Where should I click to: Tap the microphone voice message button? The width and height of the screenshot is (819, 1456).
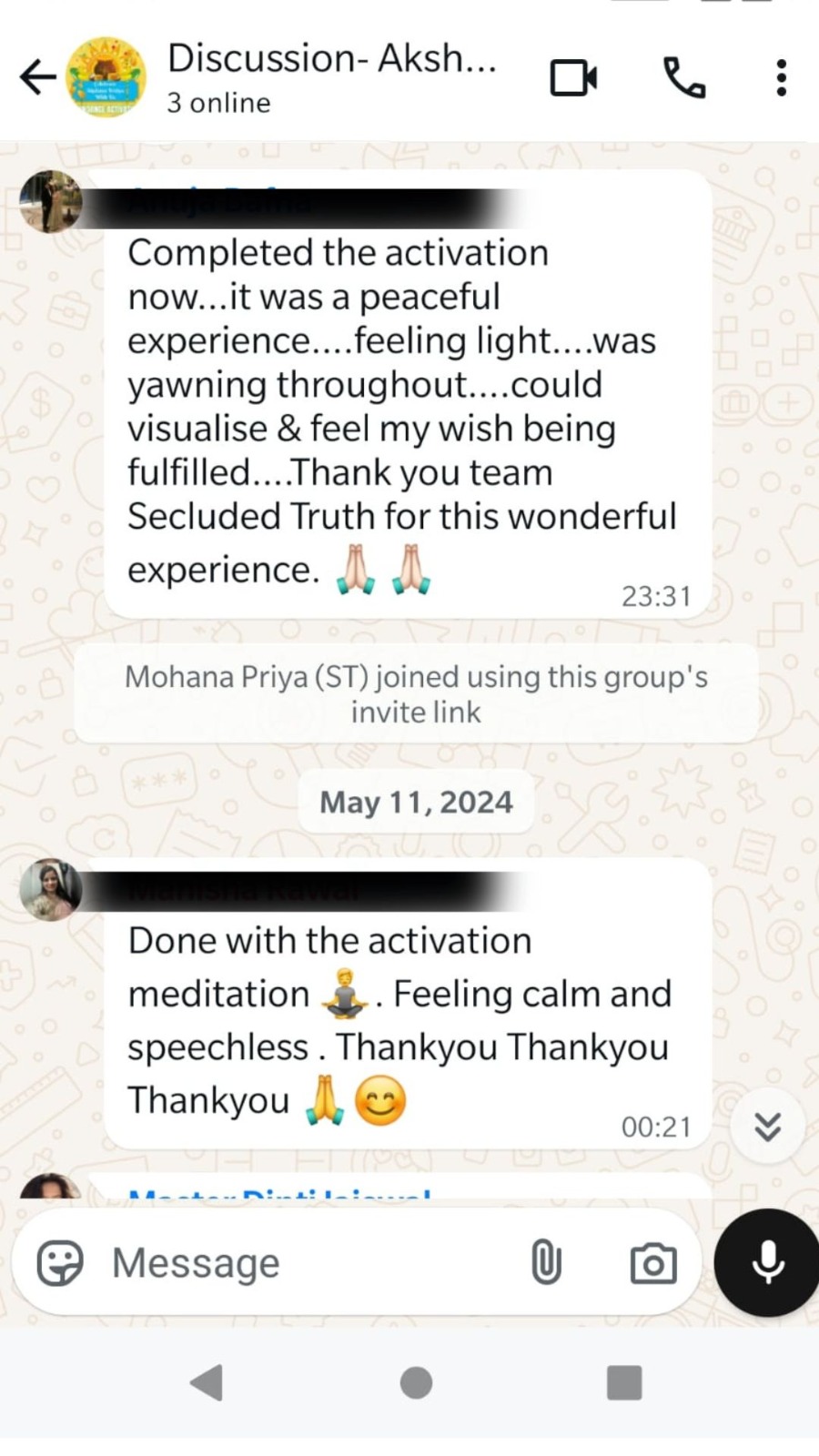point(767,1263)
